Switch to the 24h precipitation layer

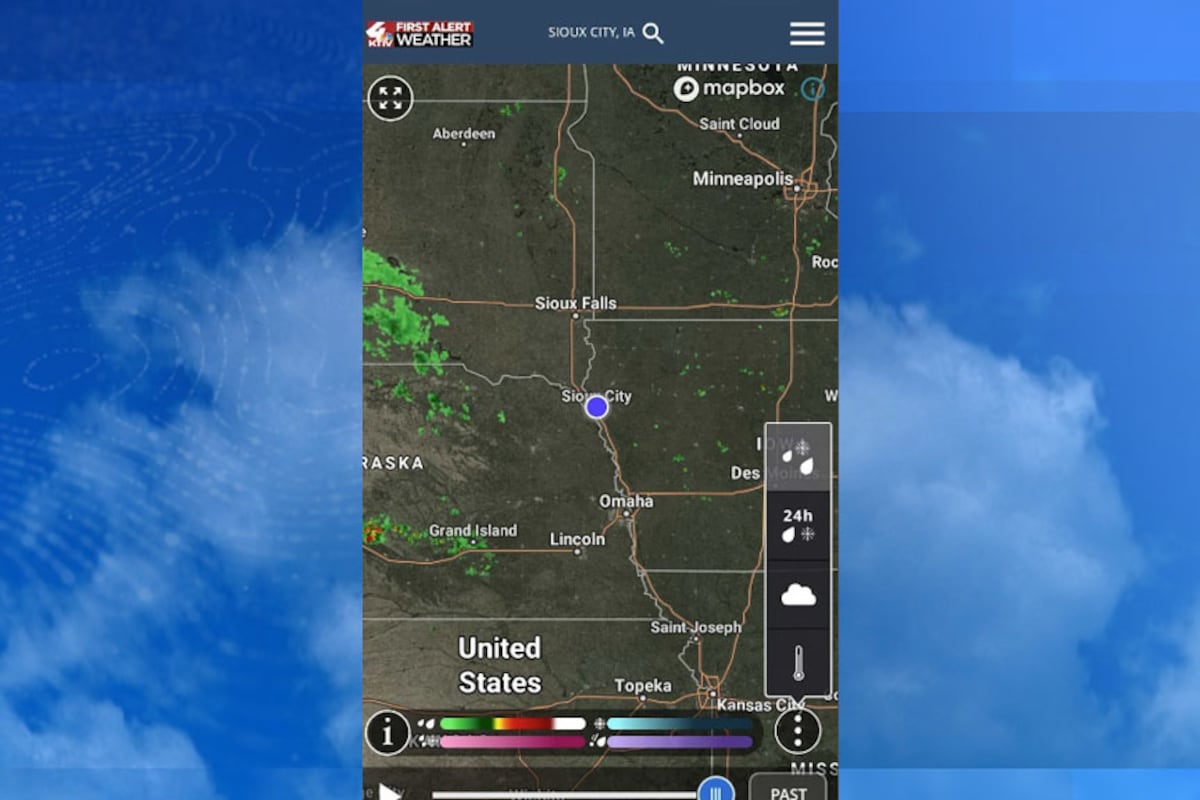798,525
